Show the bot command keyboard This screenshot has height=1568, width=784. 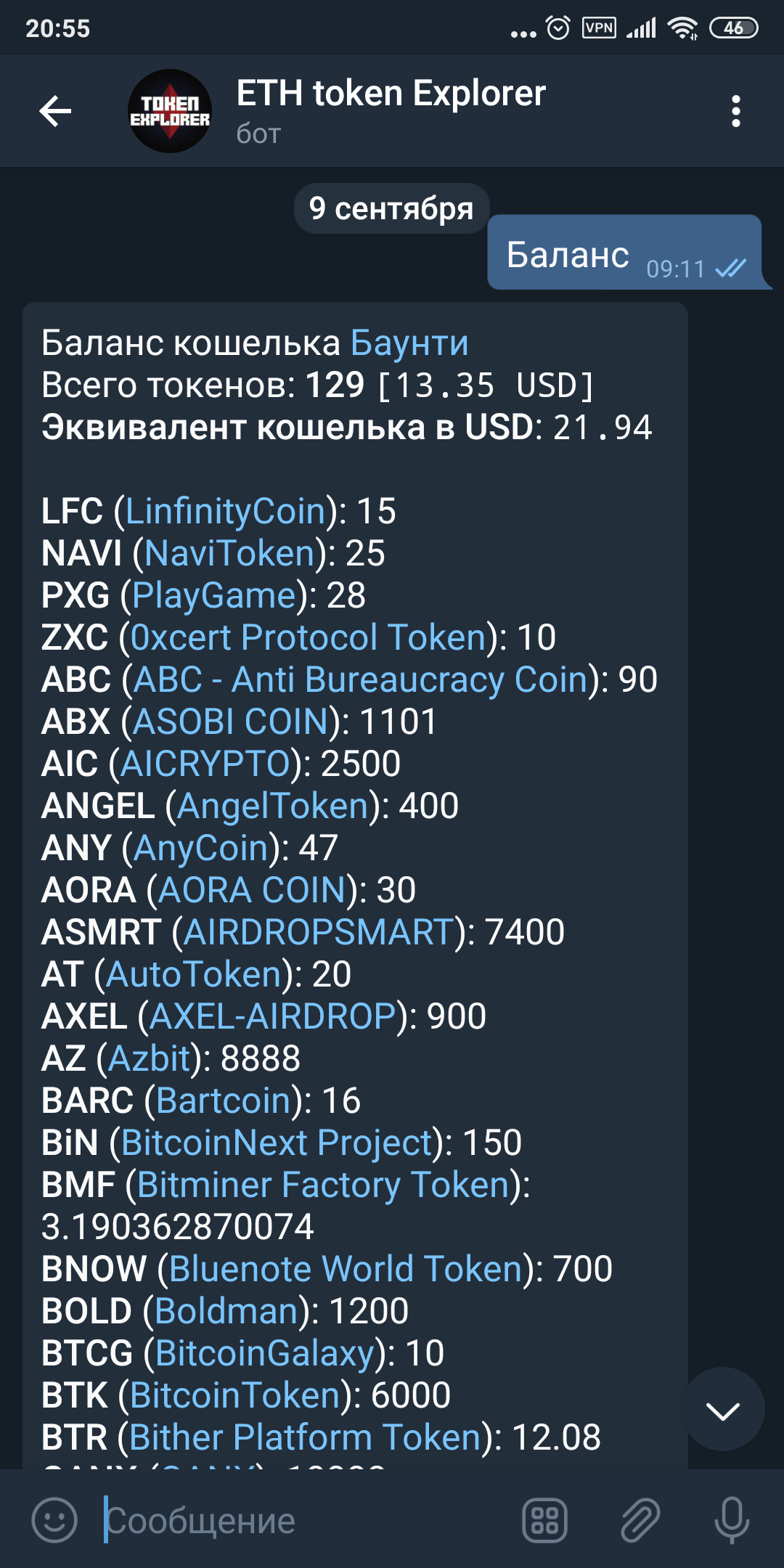tap(544, 1520)
